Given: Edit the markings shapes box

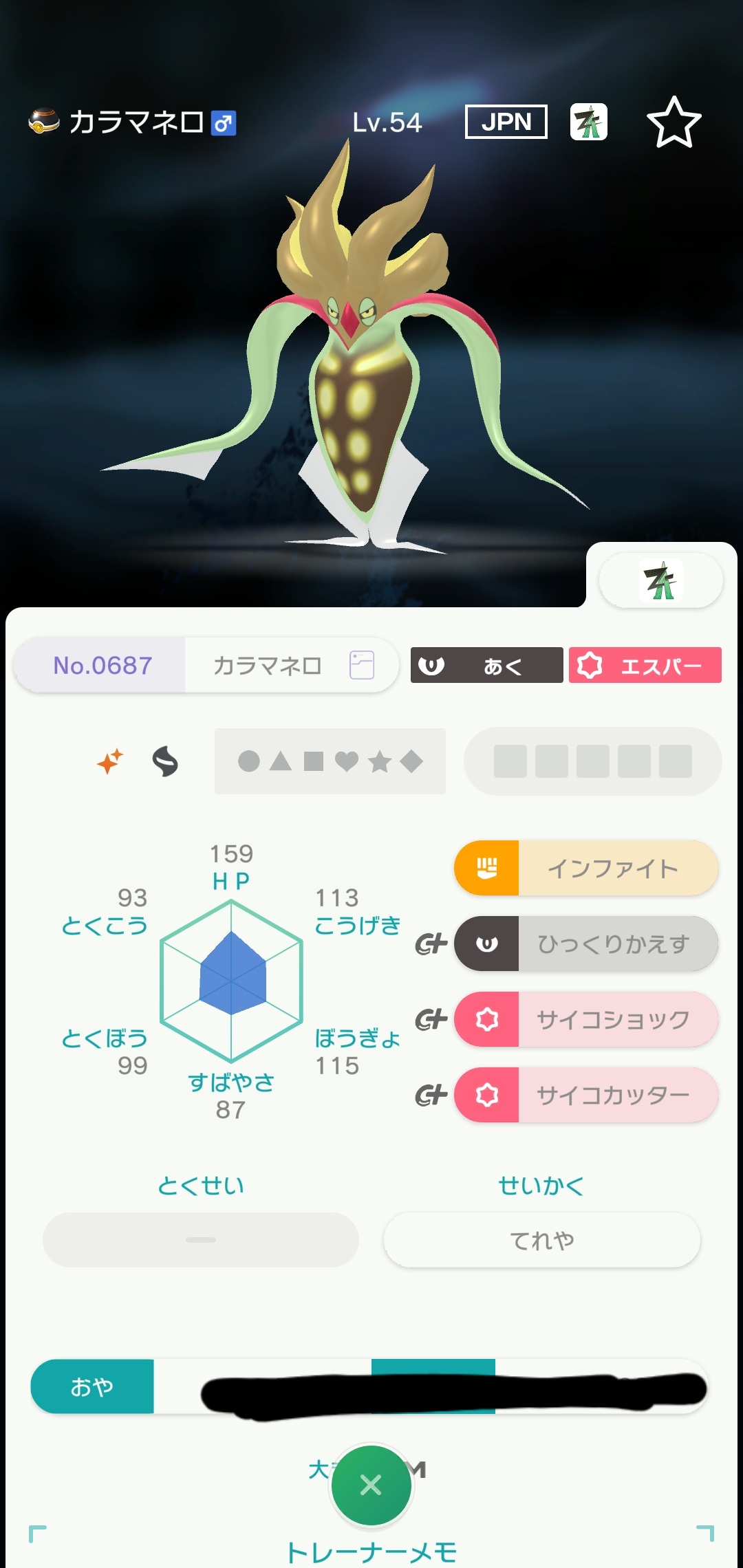Looking at the screenshot, I should tap(330, 761).
